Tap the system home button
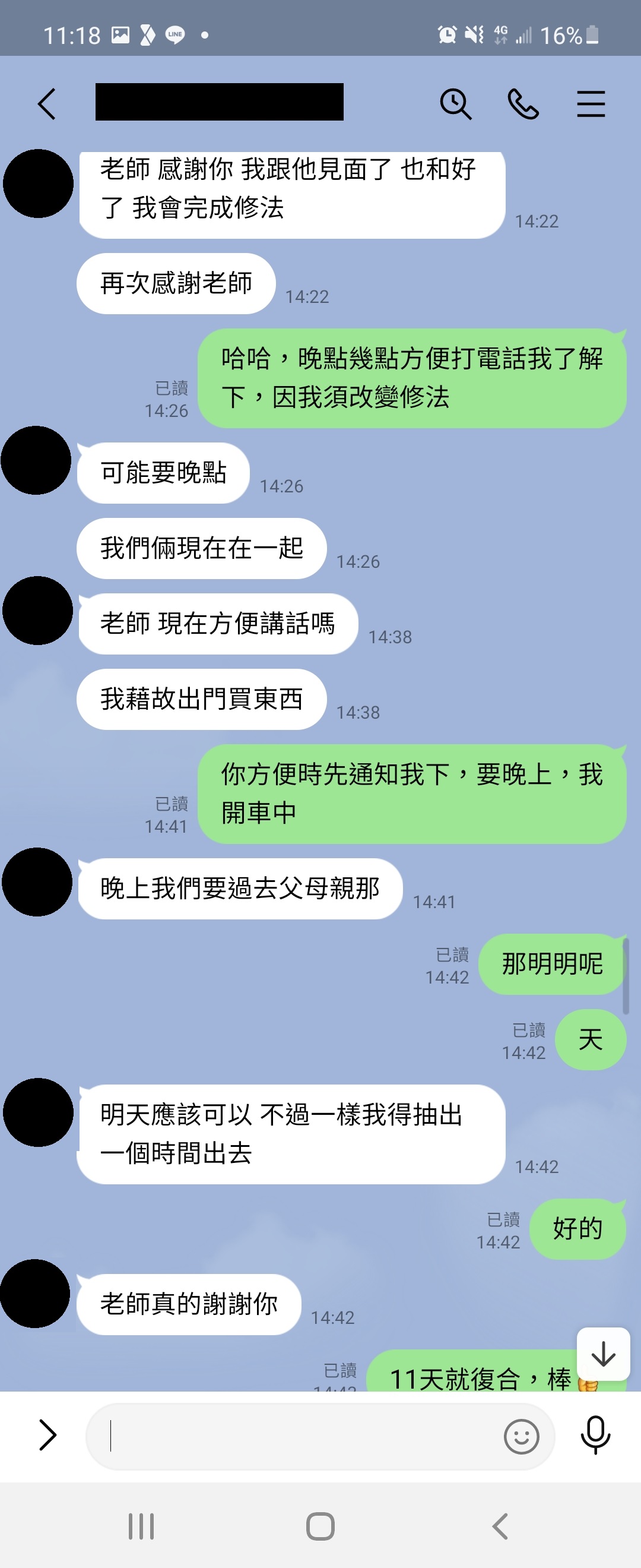The image size is (641, 1568). click(x=320, y=1526)
